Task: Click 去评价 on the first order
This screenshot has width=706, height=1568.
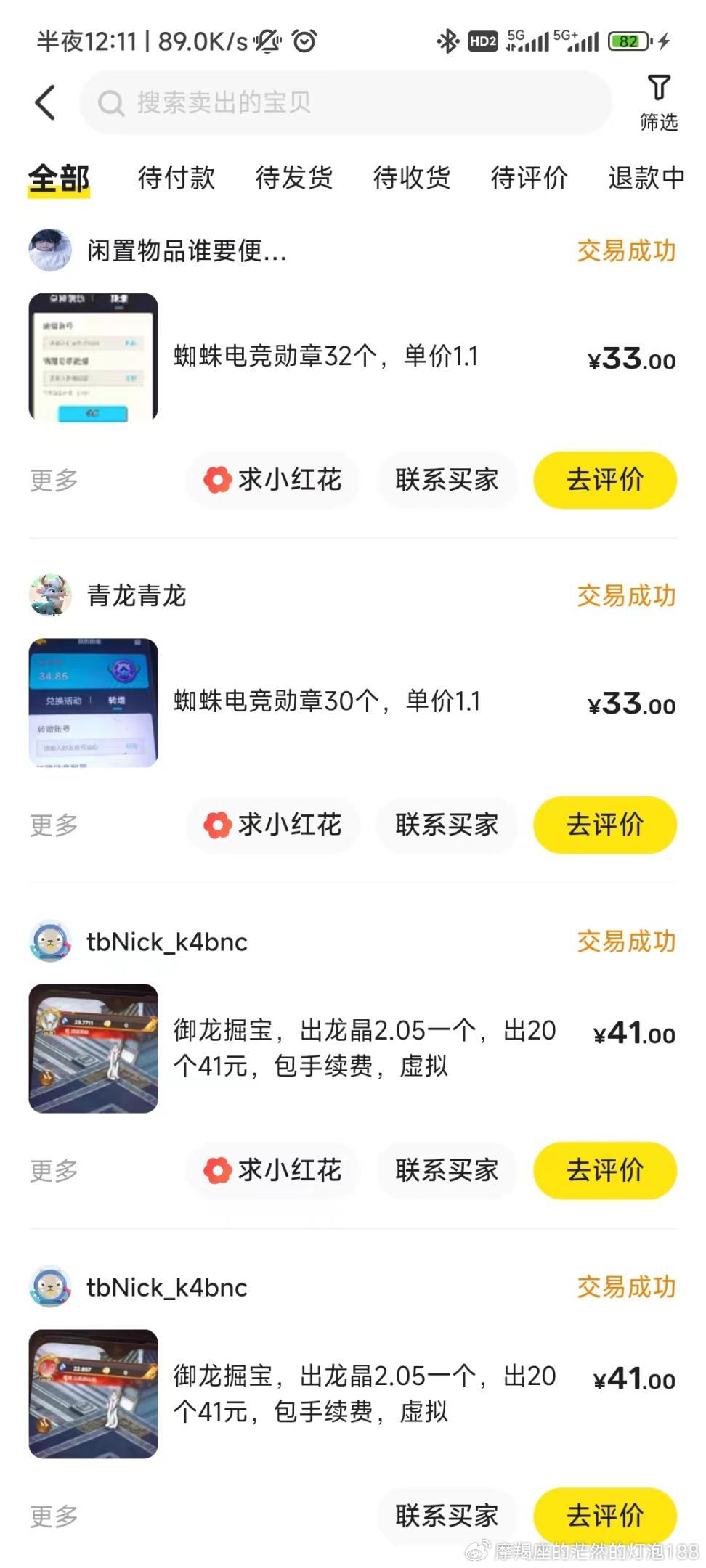Action: coord(605,480)
